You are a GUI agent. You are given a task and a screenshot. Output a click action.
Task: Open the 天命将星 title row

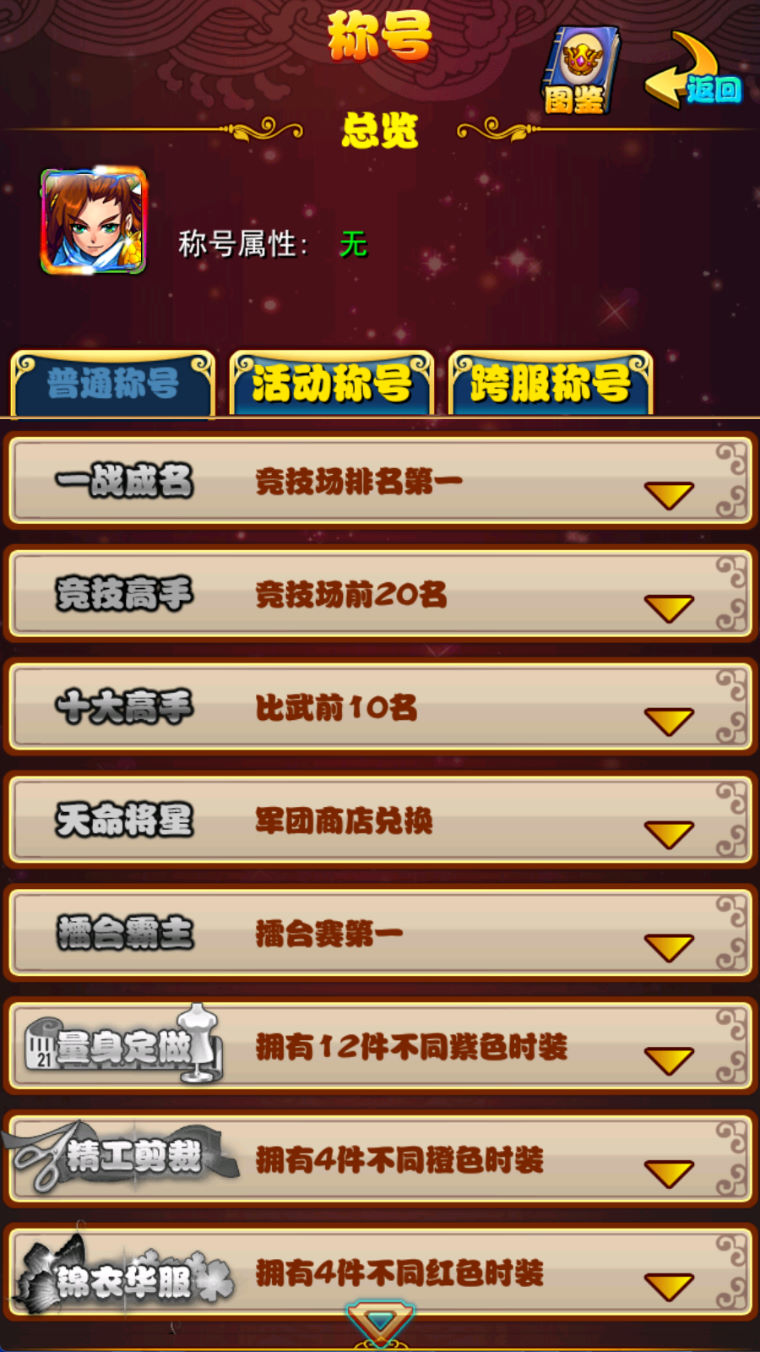tap(669, 834)
